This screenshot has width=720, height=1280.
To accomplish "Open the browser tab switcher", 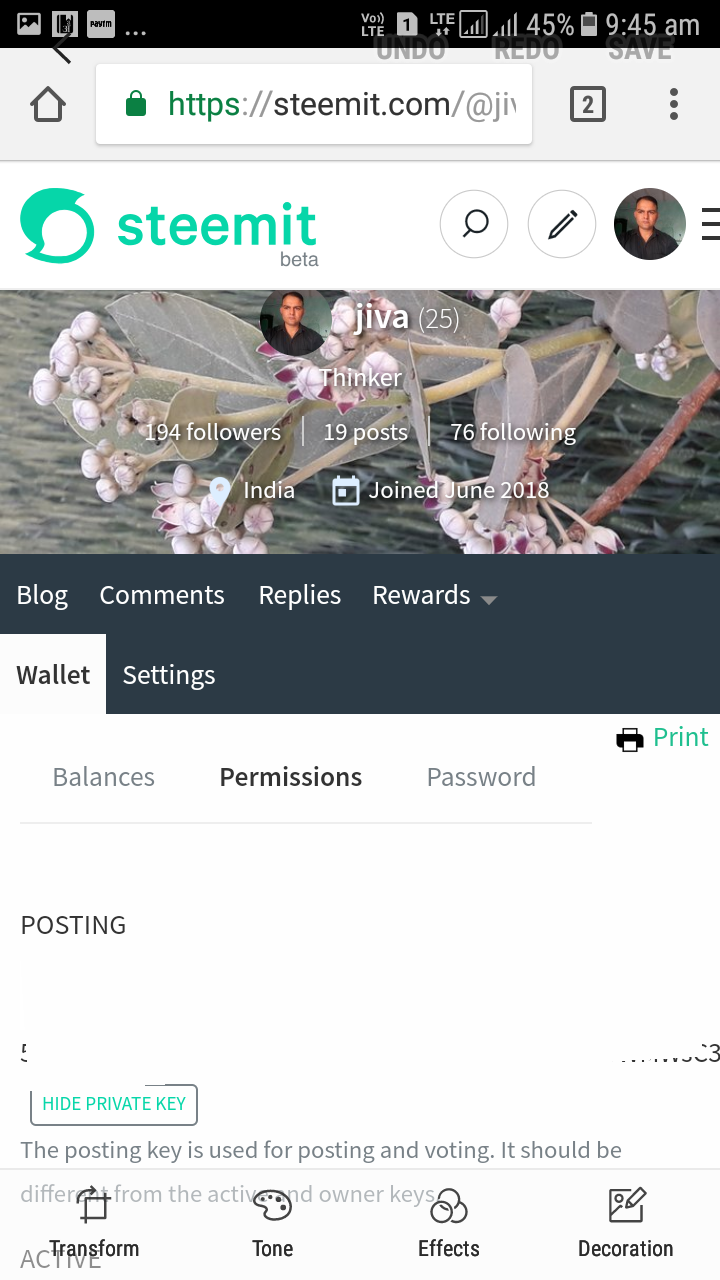I will 587,104.
